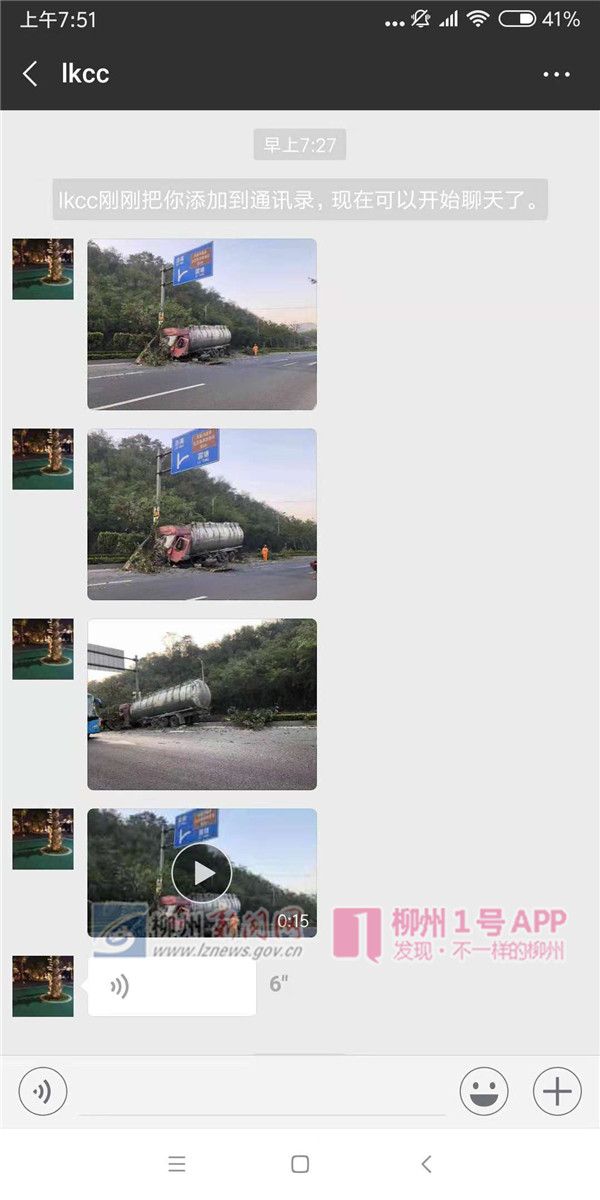Screen dimensions: 600x1200
Task: Play the 6-second voice message
Action: point(172,987)
